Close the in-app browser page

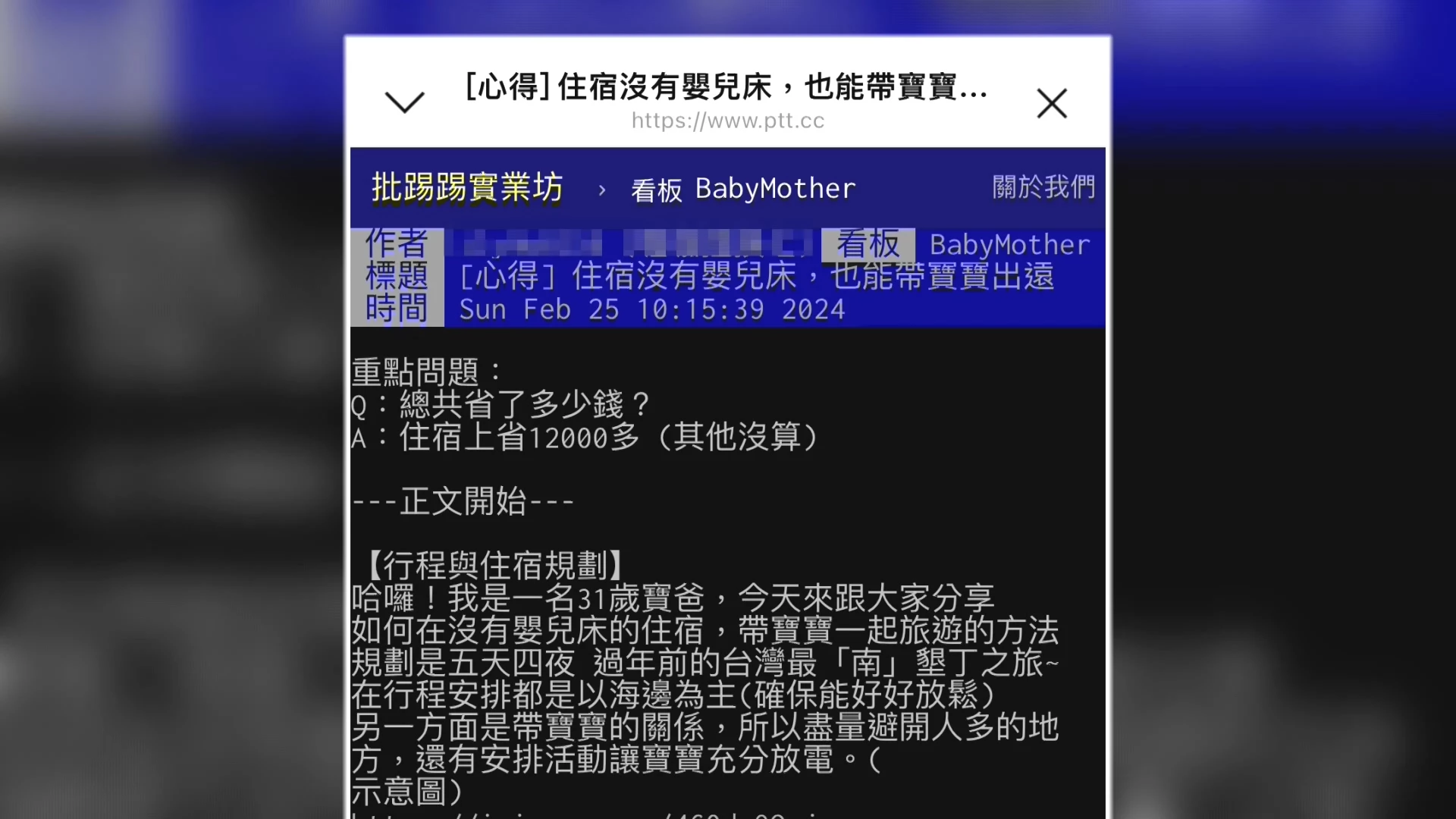tap(1052, 103)
